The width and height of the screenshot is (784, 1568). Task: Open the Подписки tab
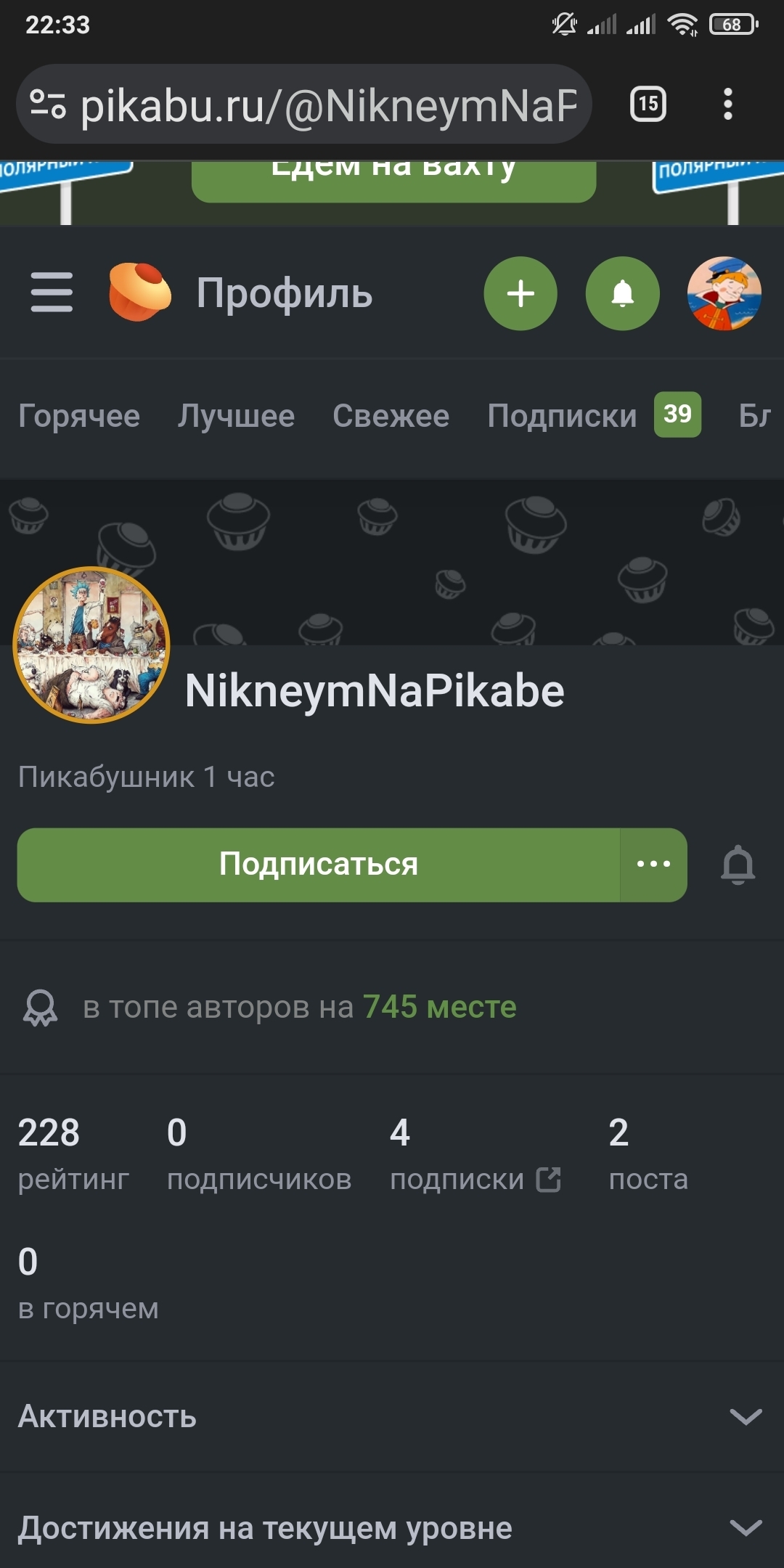pyautogui.click(x=563, y=416)
